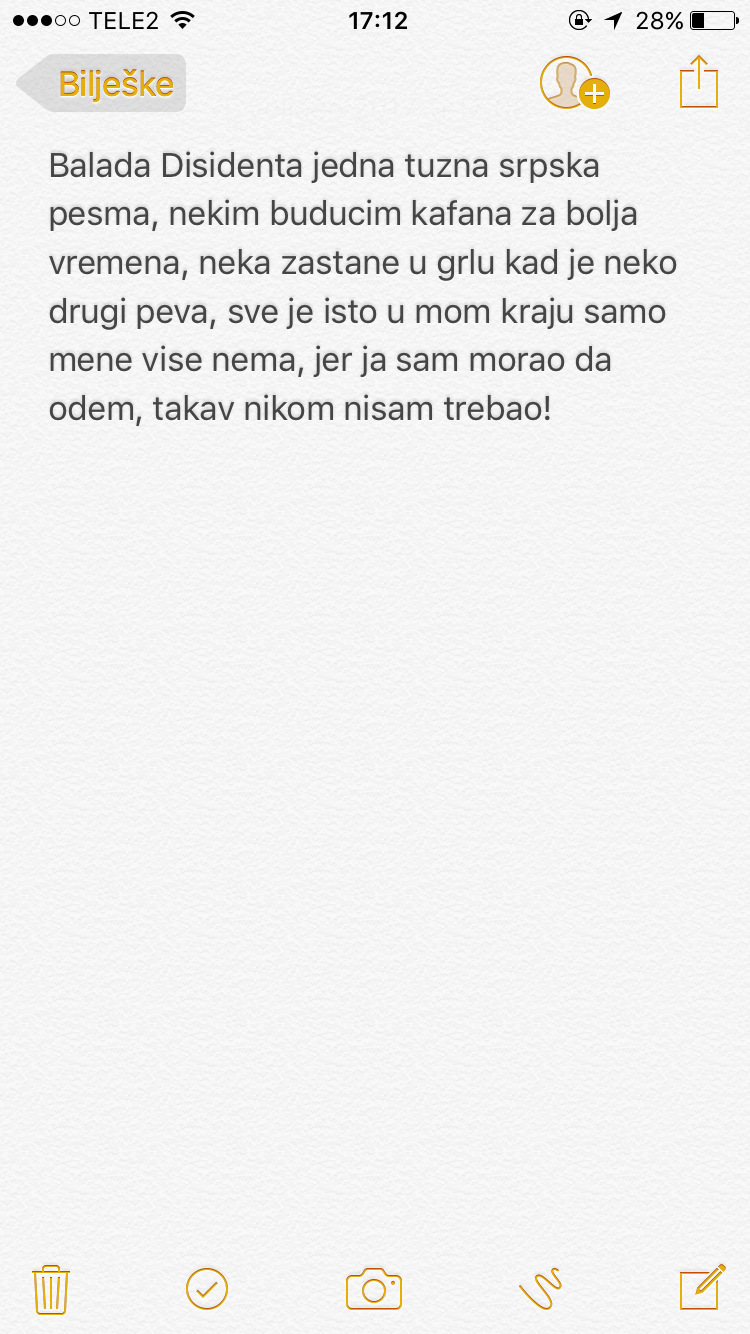Delete this note with trash icon
The image size is (750, 1334).
tap(51, 1289)
